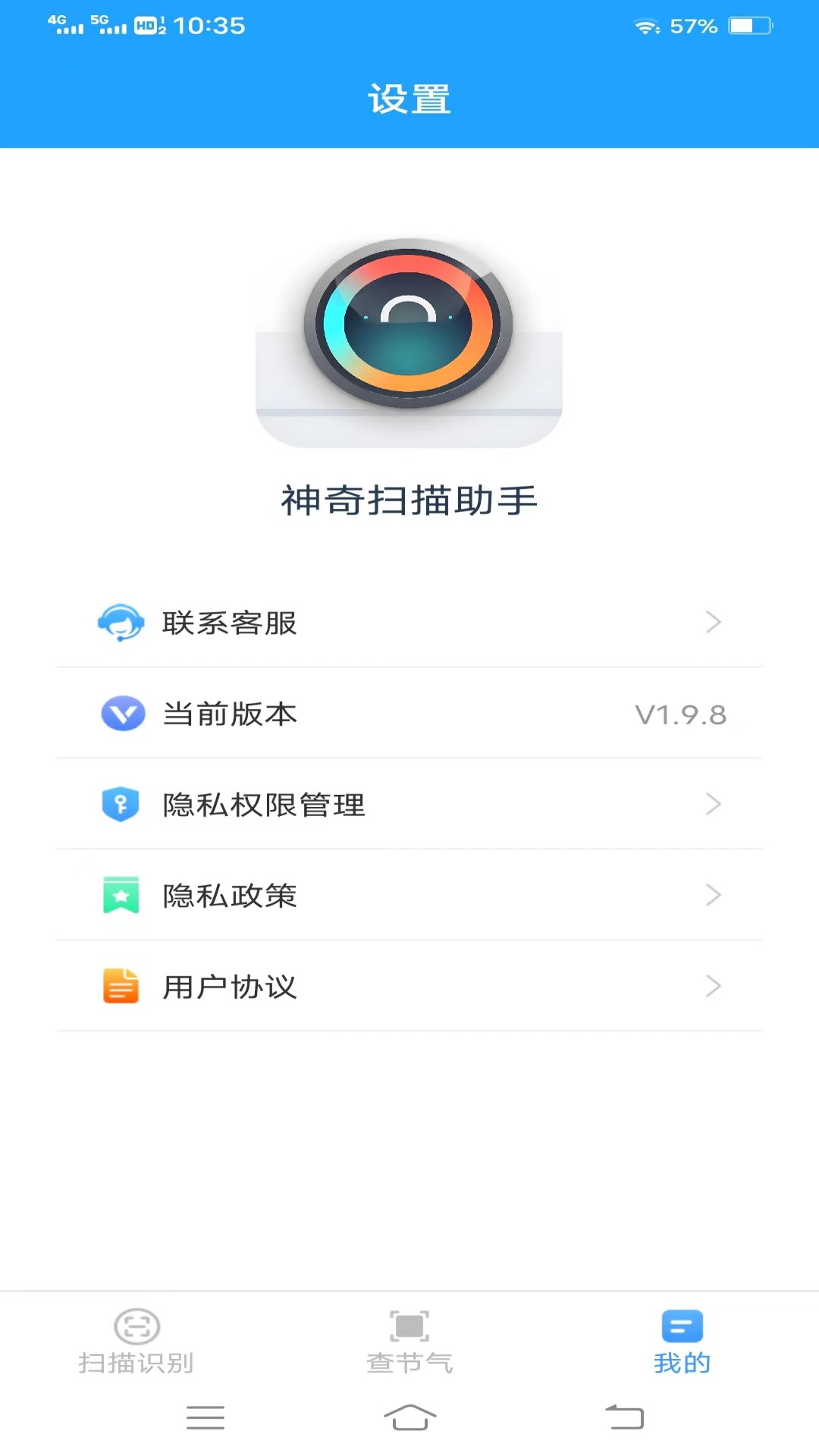819x1456 pixels.
Task: Switch to the 扫描识别 tab
Action: coord(136,1341)
